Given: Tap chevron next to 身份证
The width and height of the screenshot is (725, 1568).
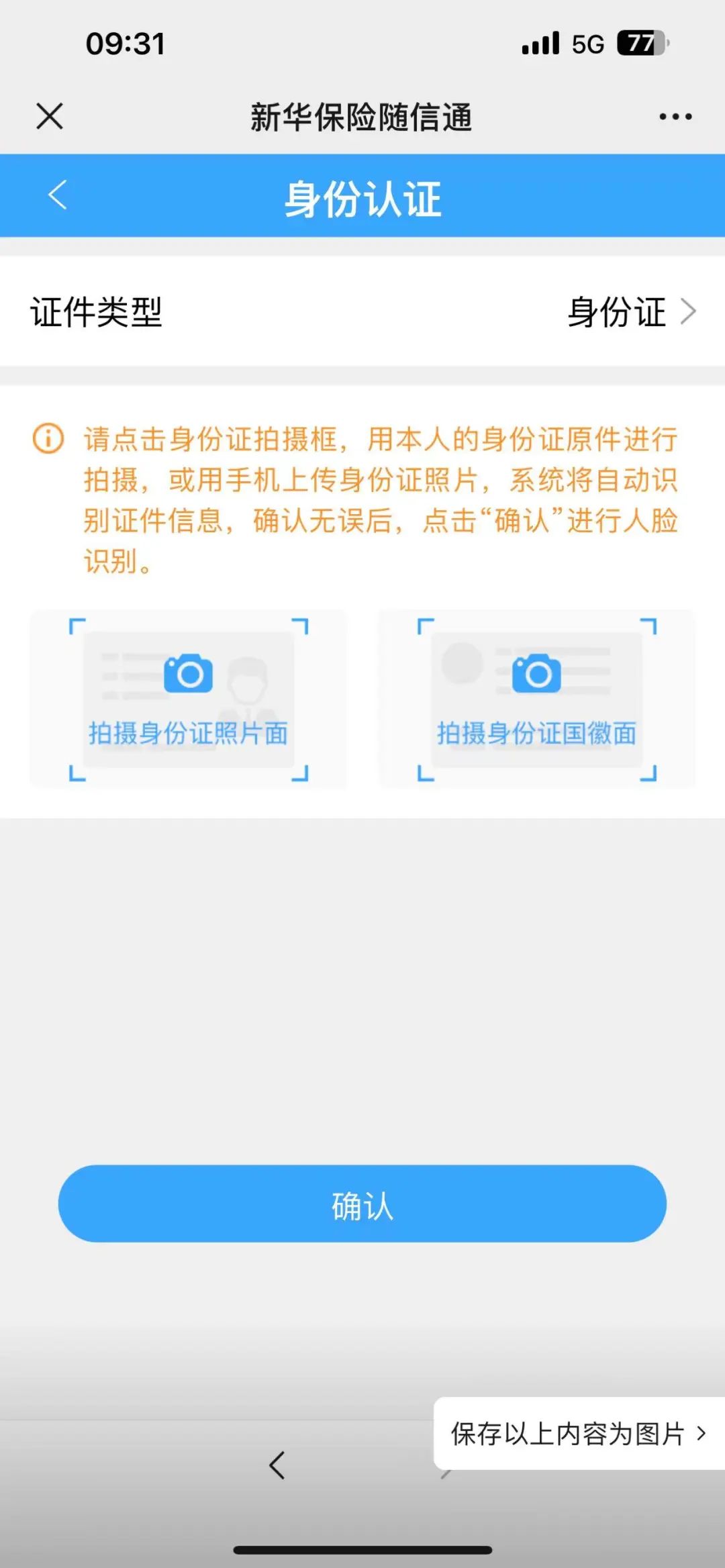Looking at the screenshot, I should [690, 311].
